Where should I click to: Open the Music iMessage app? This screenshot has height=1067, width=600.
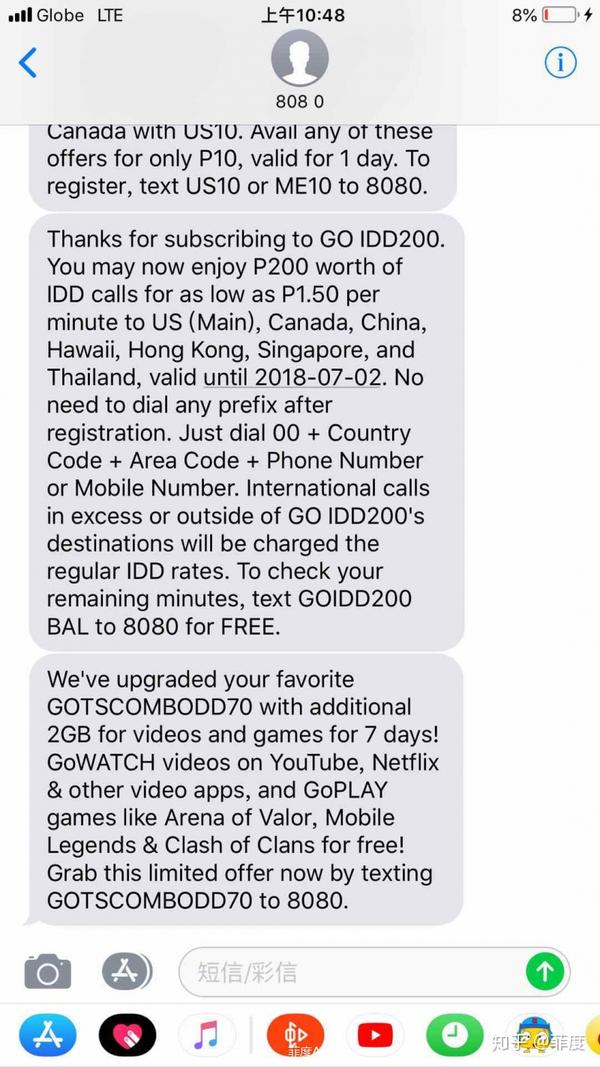pyautogui.click(x=206, y=1035)
